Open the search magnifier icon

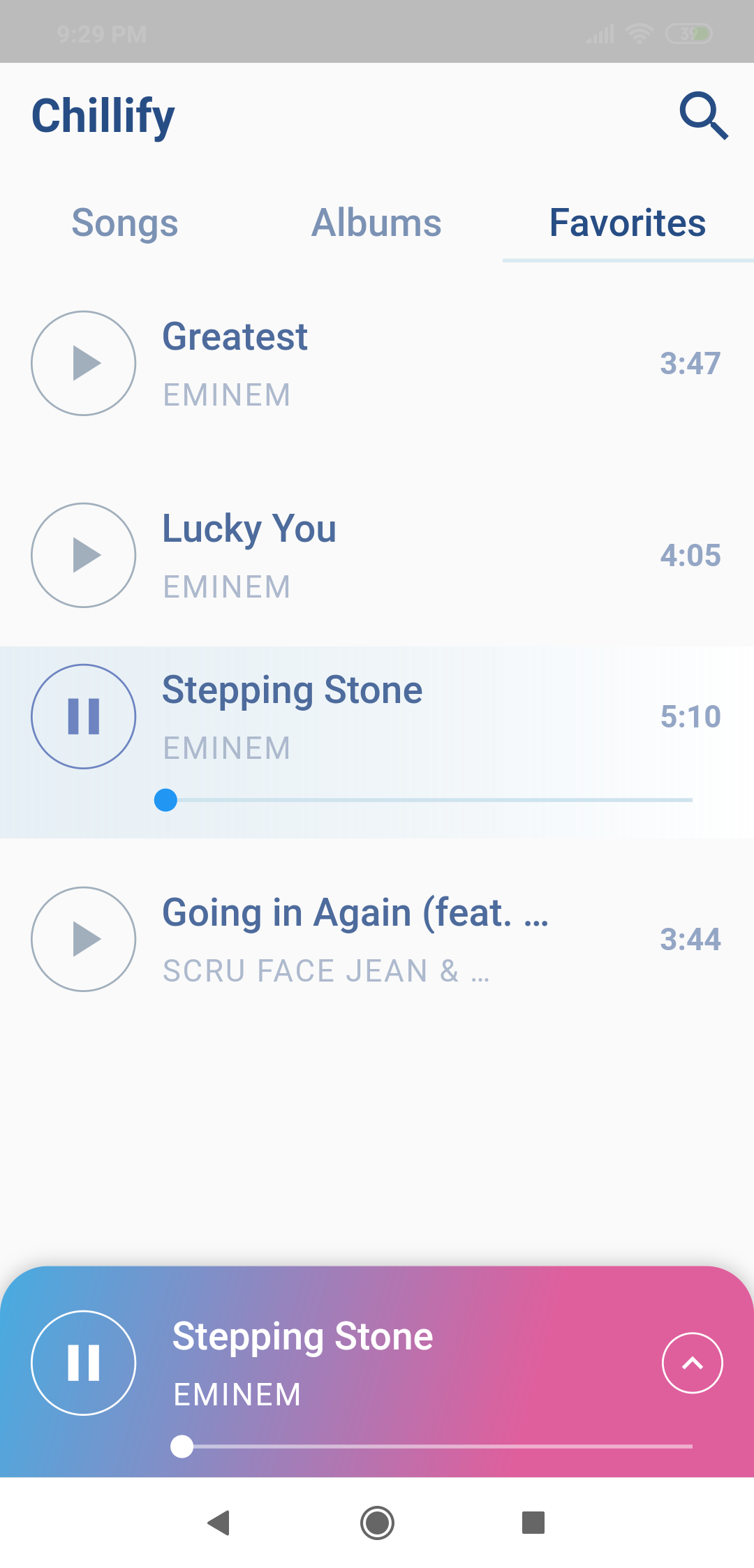click(x=704, y=115)
